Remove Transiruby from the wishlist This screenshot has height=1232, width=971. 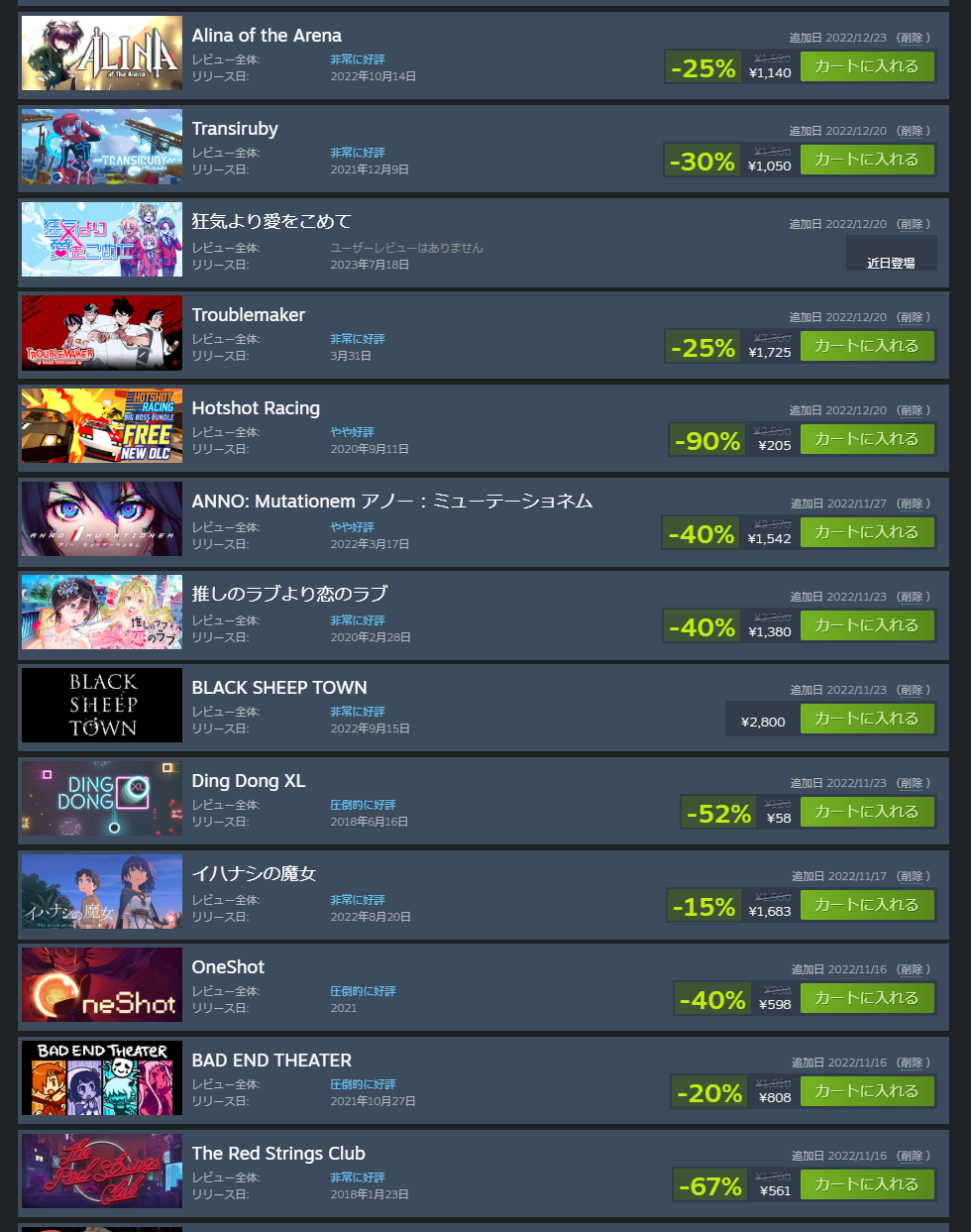pos(913,131)
